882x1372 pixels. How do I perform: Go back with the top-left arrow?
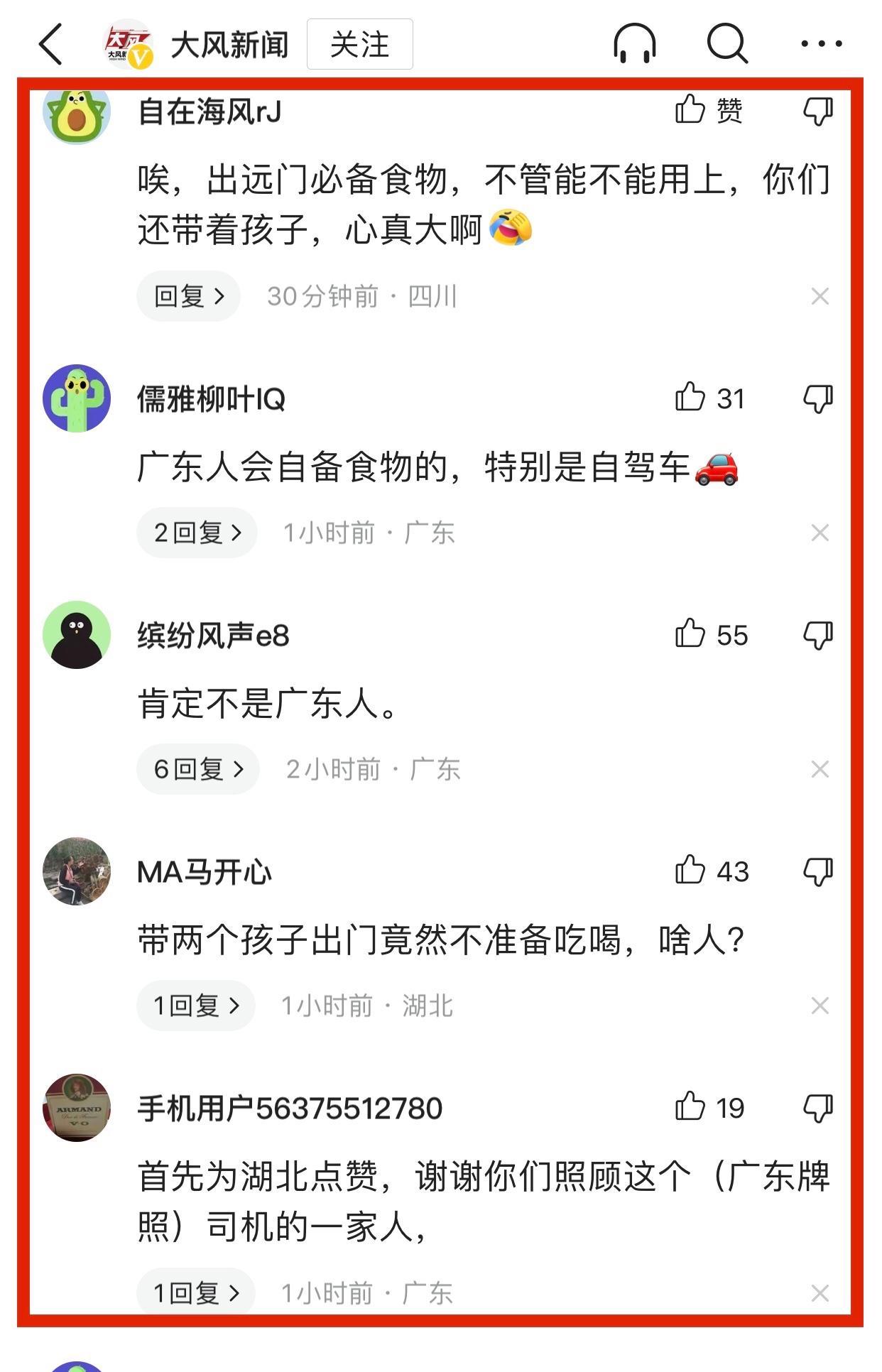click(x=51, y=44)
